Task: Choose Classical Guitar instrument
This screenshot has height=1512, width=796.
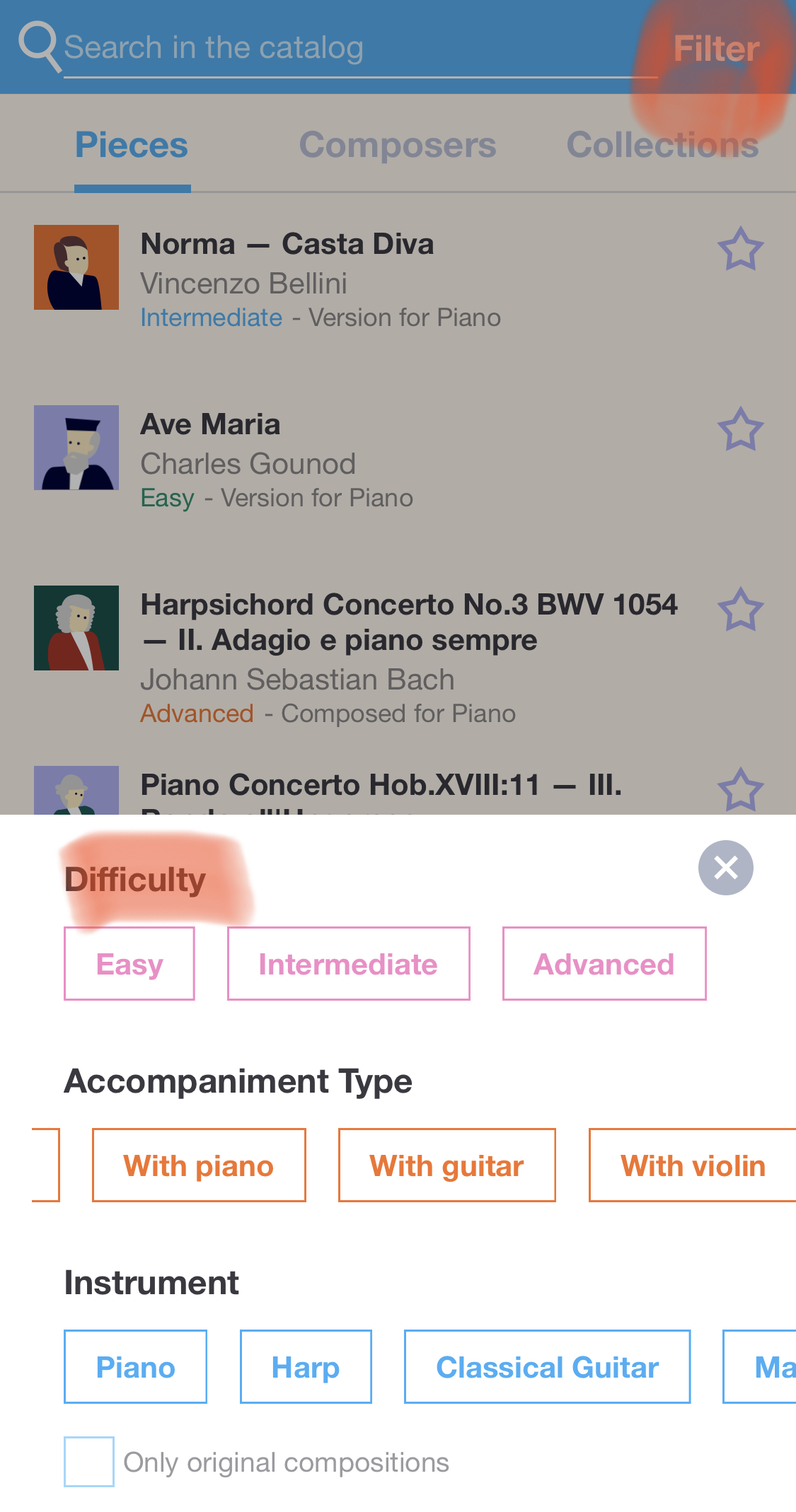Action: point(547,1366)
